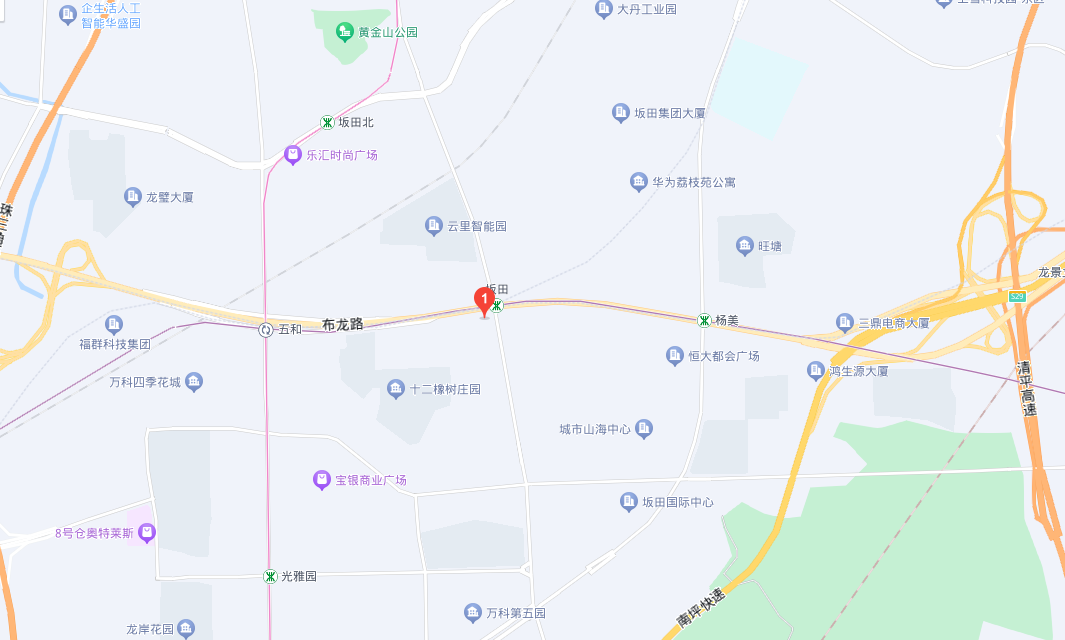Open the 8号仓奥特莱斯 outlet marker

148,533
